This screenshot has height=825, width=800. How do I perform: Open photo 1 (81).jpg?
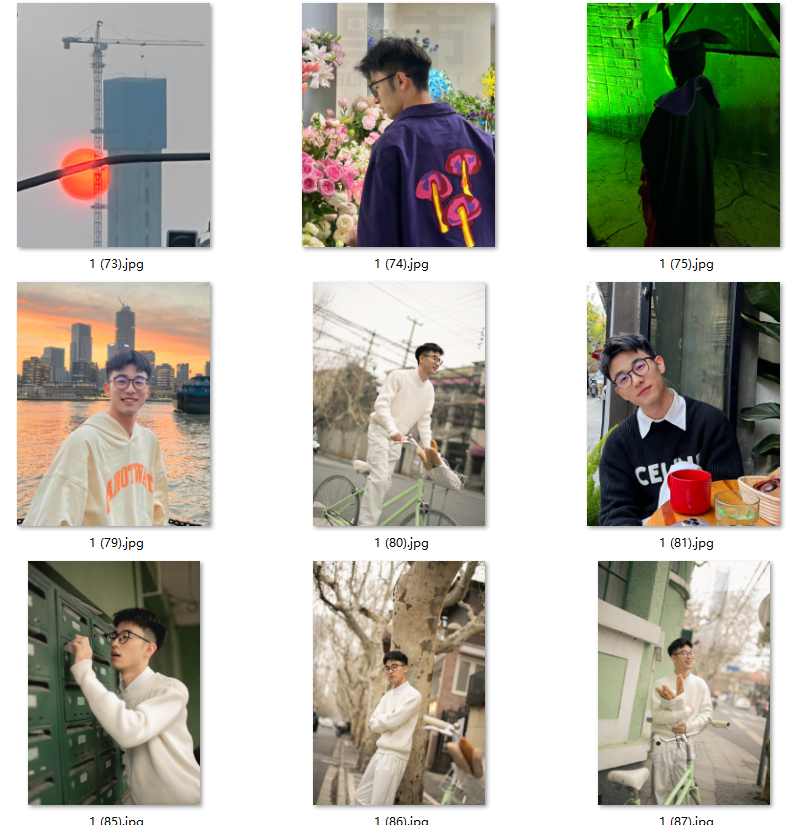click(683, 404)
